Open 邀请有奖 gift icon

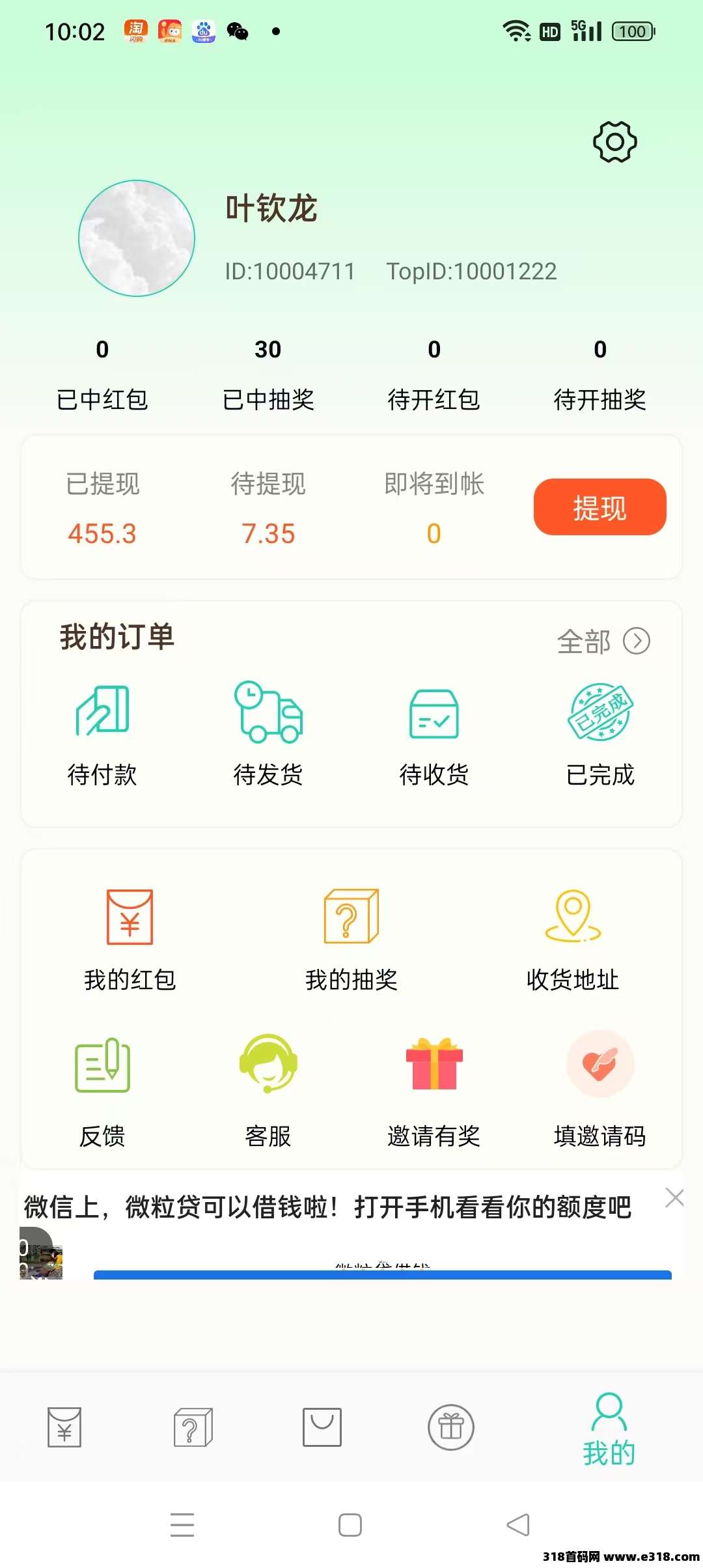[x=434, y=1067]
